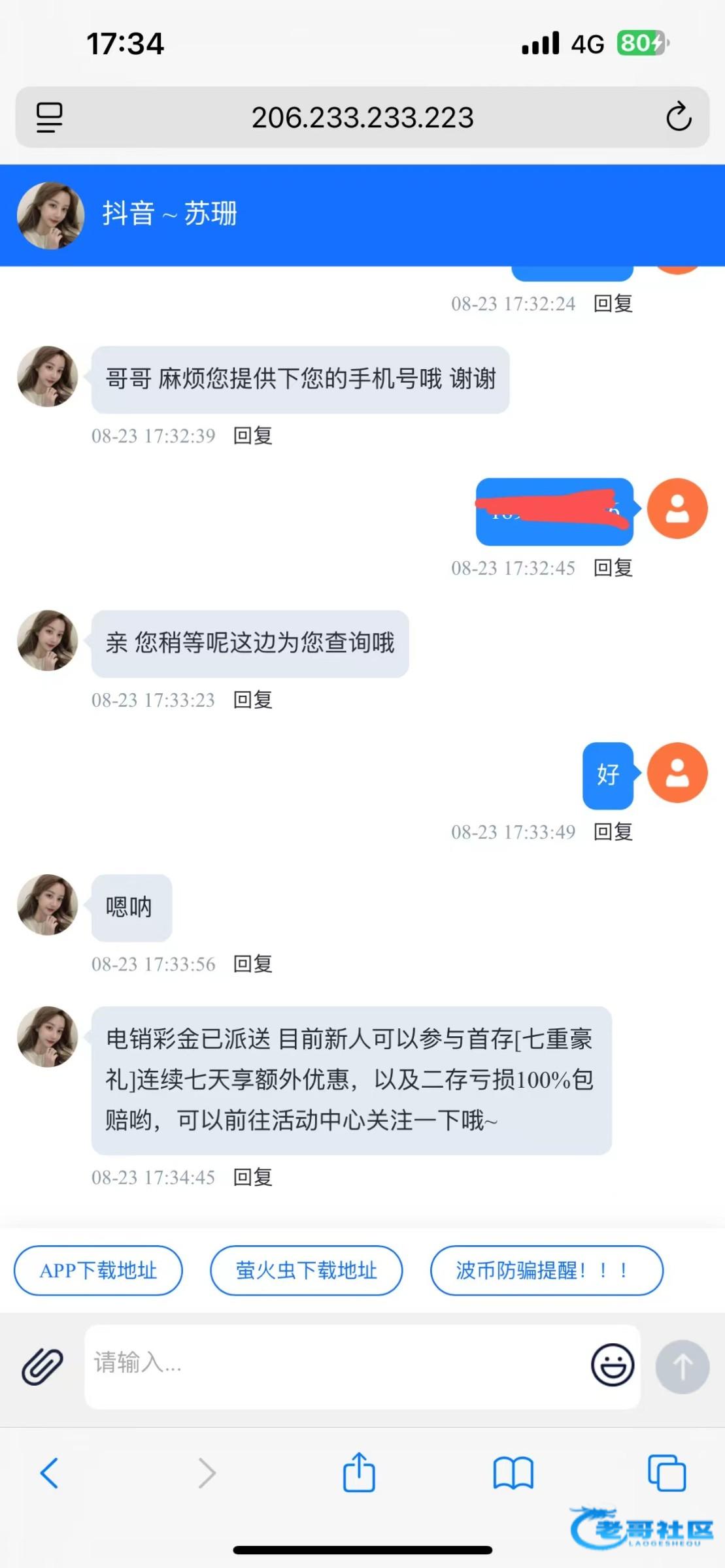Screen dimensions: 725x1568
Task: Select the 萤火虫下载地址 chip
Action: click(306, 1270)
